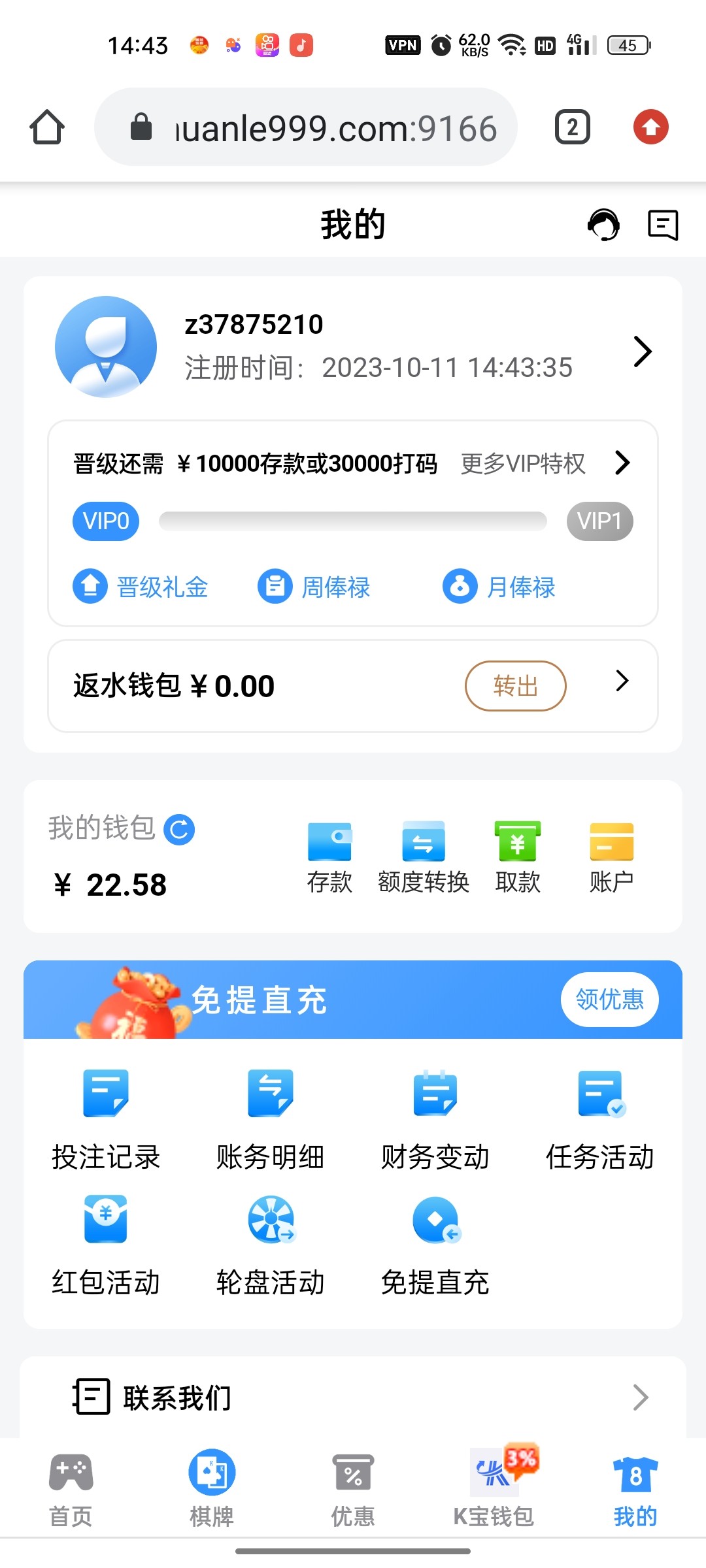View 更多VIP特权 privileges
The image size is (706, 1568).
point(543,463)
